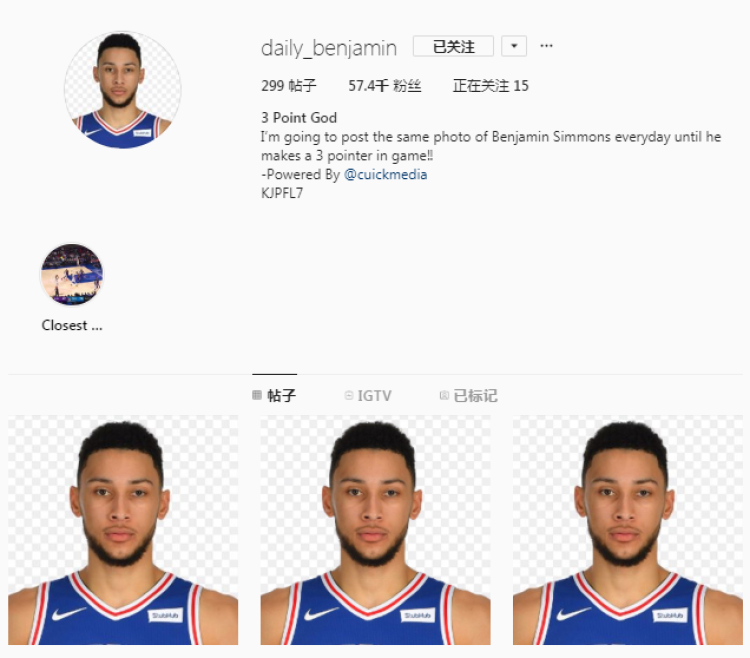
Task: Switch to the IGTV tab
Action: [367, 396]
